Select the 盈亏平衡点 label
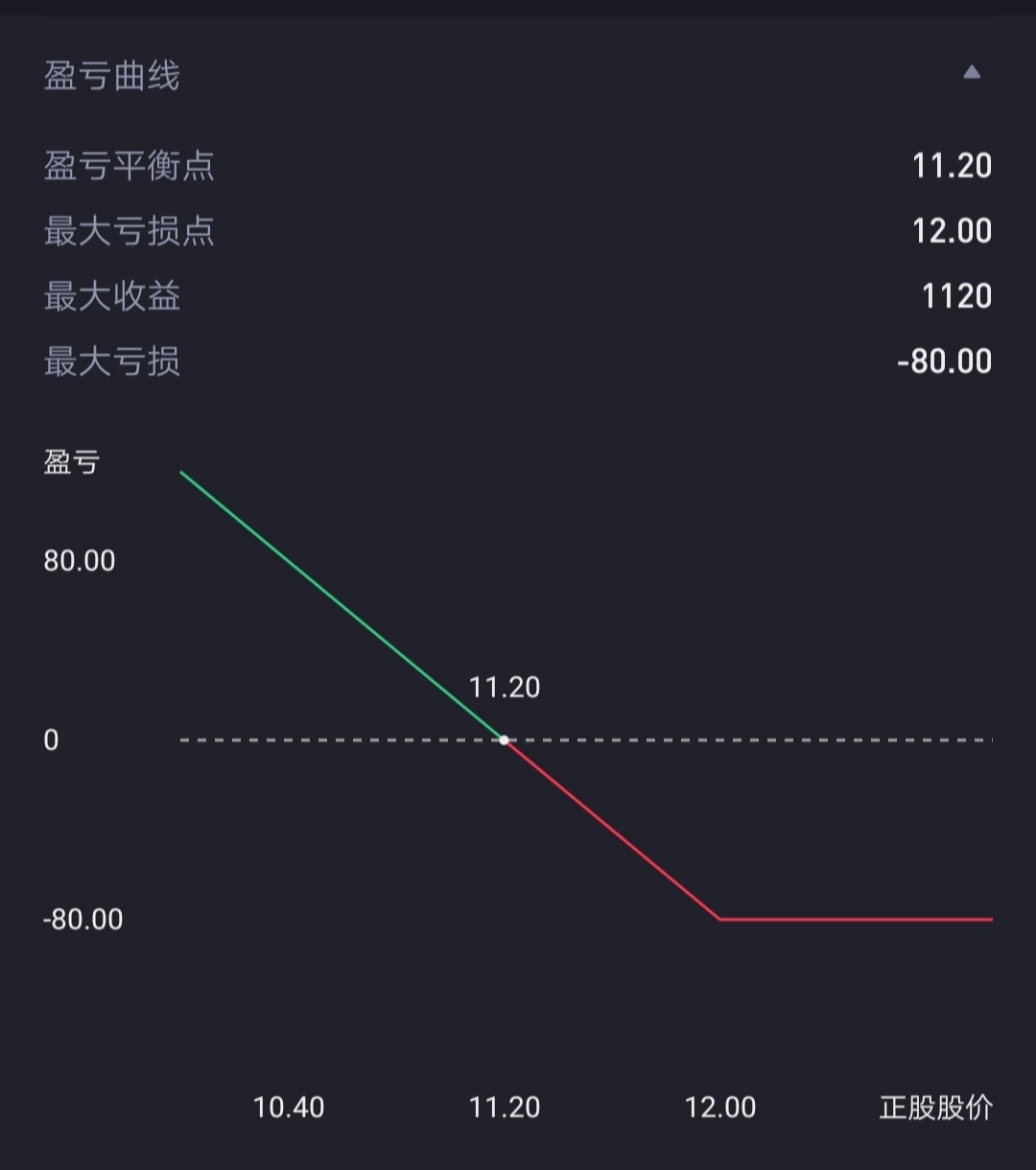Image resolution: width=1036 pixels, height=1170 pixels. click(128, 167)
